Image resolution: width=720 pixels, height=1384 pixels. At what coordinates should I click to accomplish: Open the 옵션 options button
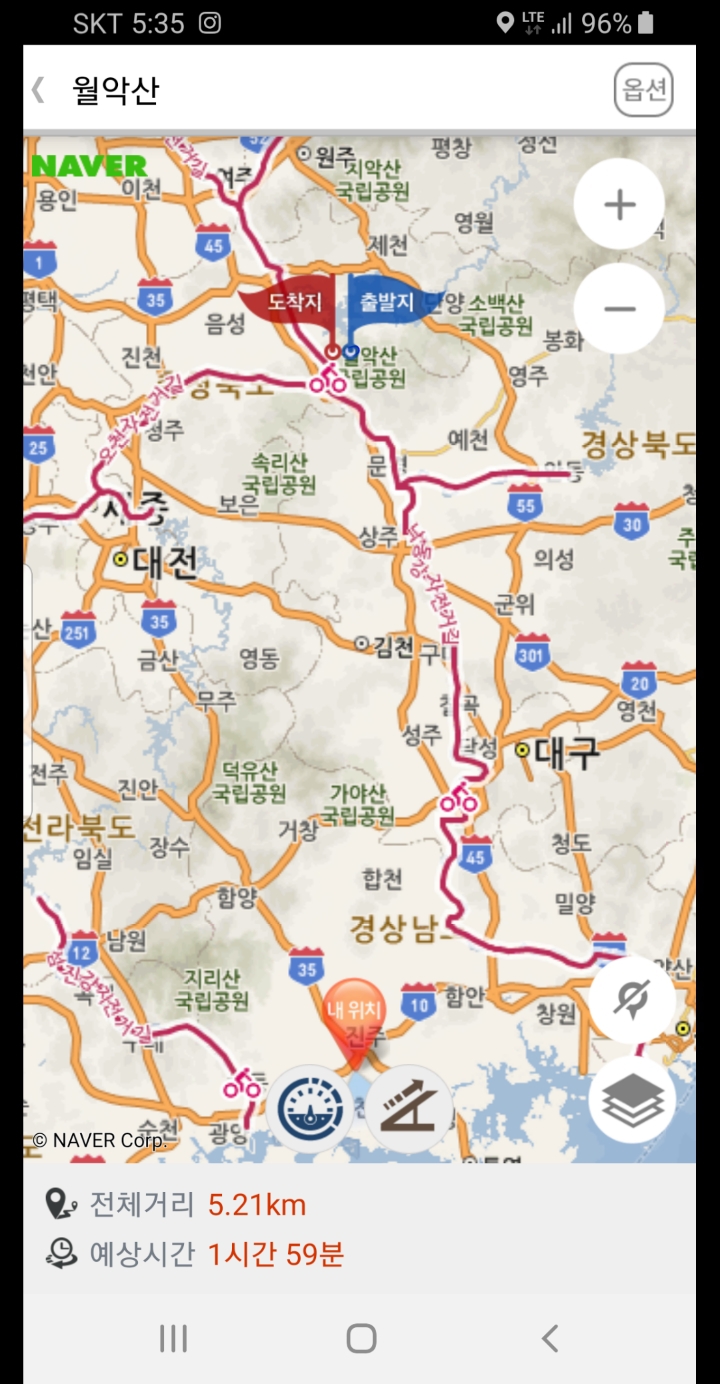click(x=644, y=90)
